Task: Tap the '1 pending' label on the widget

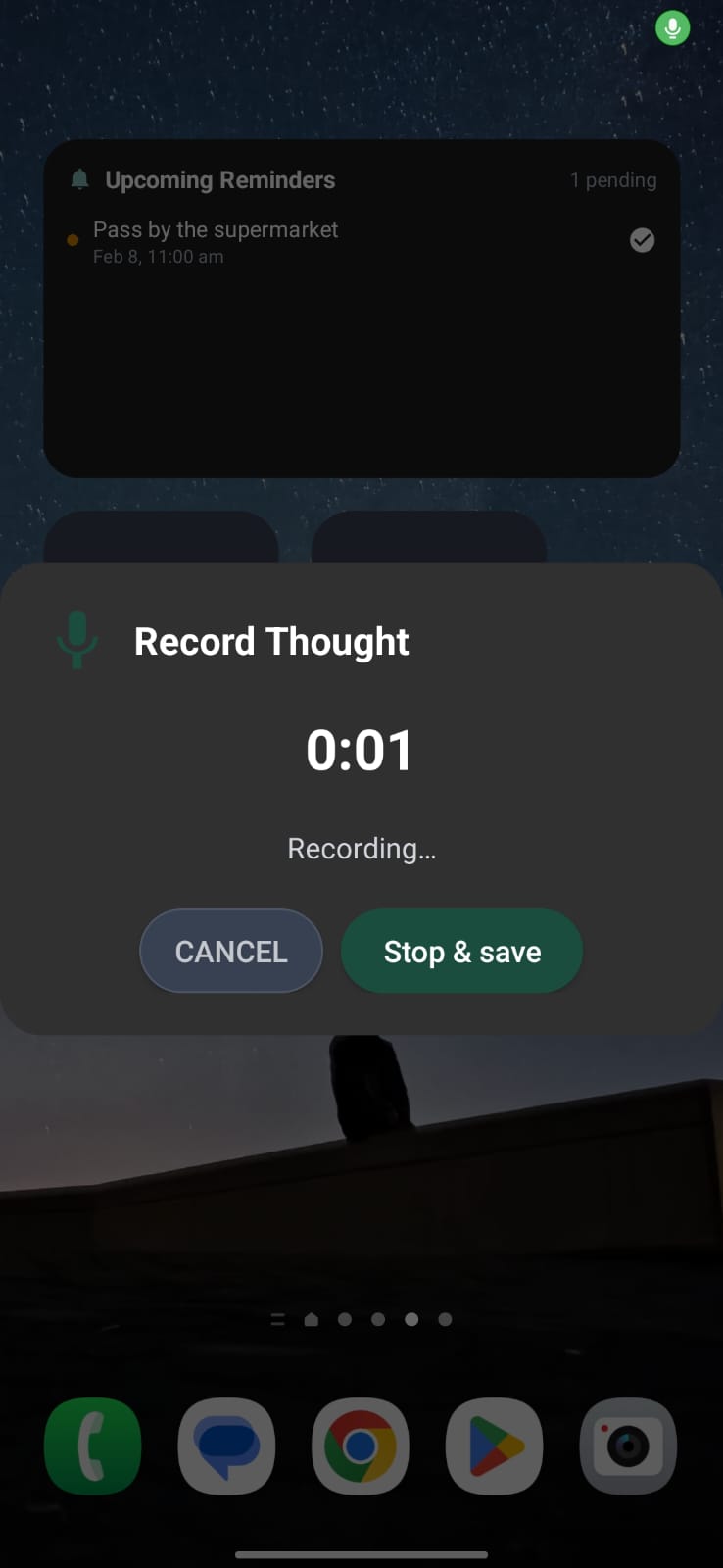Action: tap(613, 179)
